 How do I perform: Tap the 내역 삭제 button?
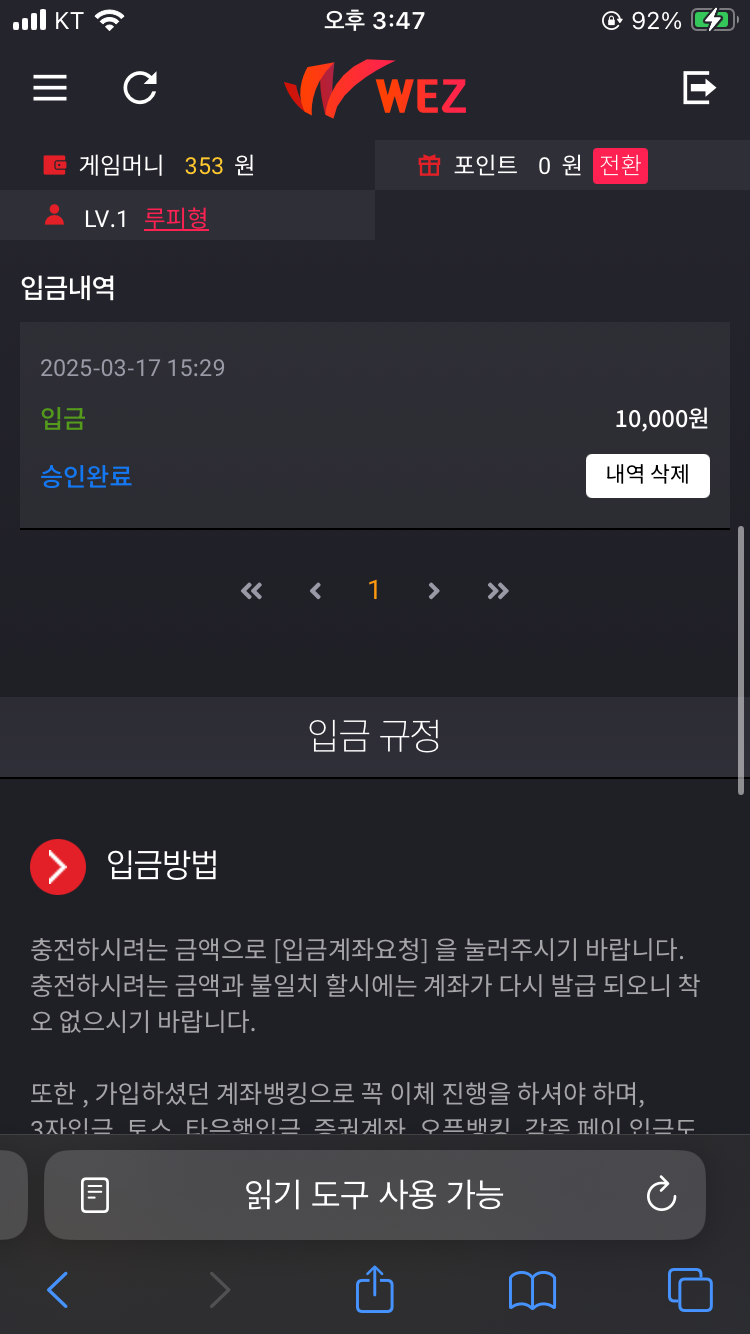pos(647,475)
